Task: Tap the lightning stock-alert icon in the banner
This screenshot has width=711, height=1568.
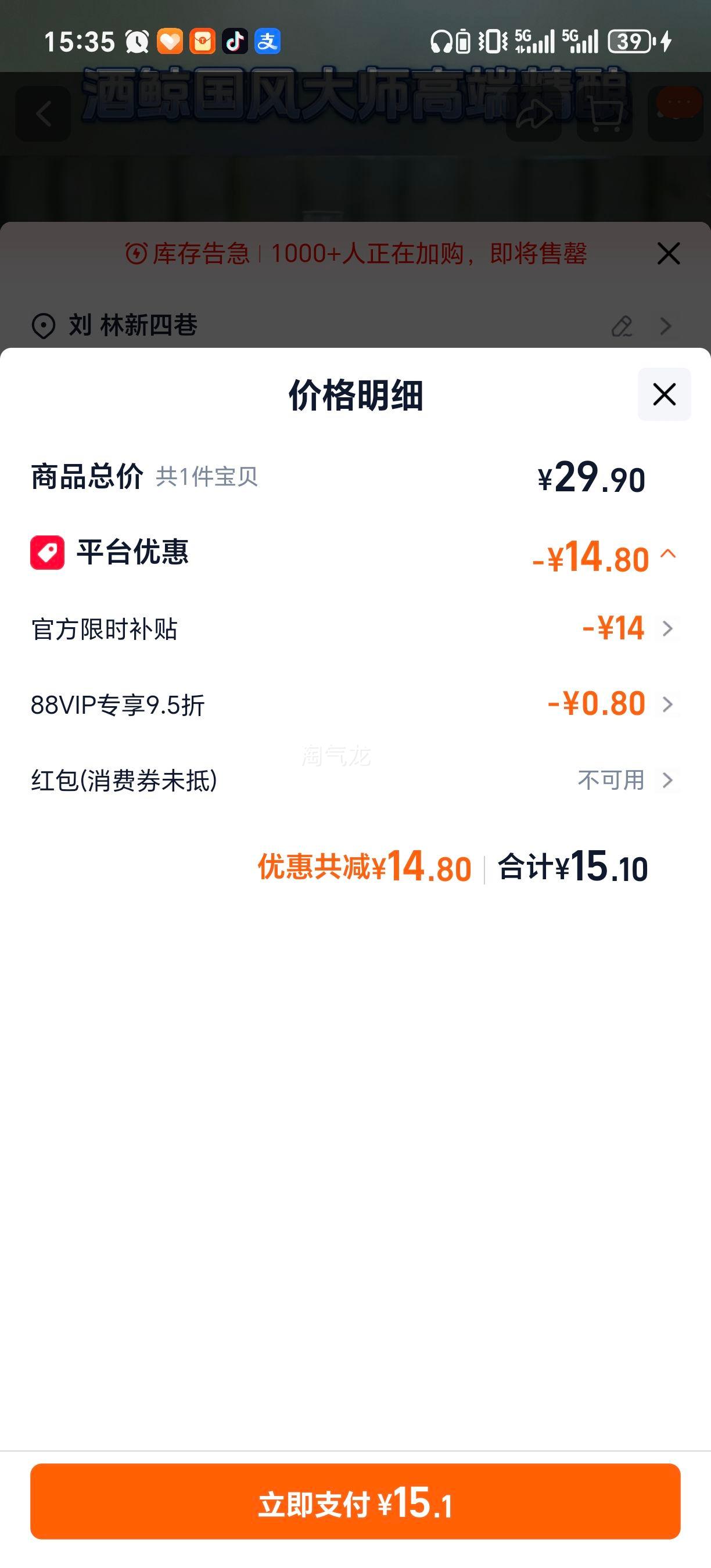Action: (x=139, y=256)
